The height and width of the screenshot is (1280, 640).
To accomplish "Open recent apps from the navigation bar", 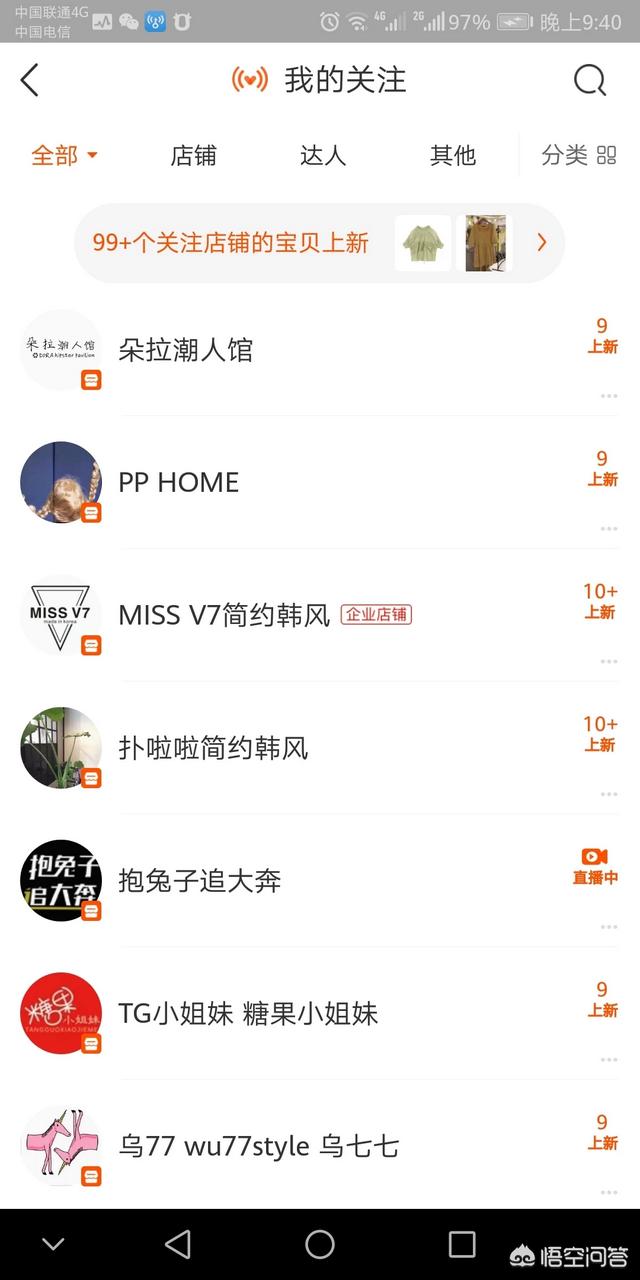I will [x=462, y=1244].
